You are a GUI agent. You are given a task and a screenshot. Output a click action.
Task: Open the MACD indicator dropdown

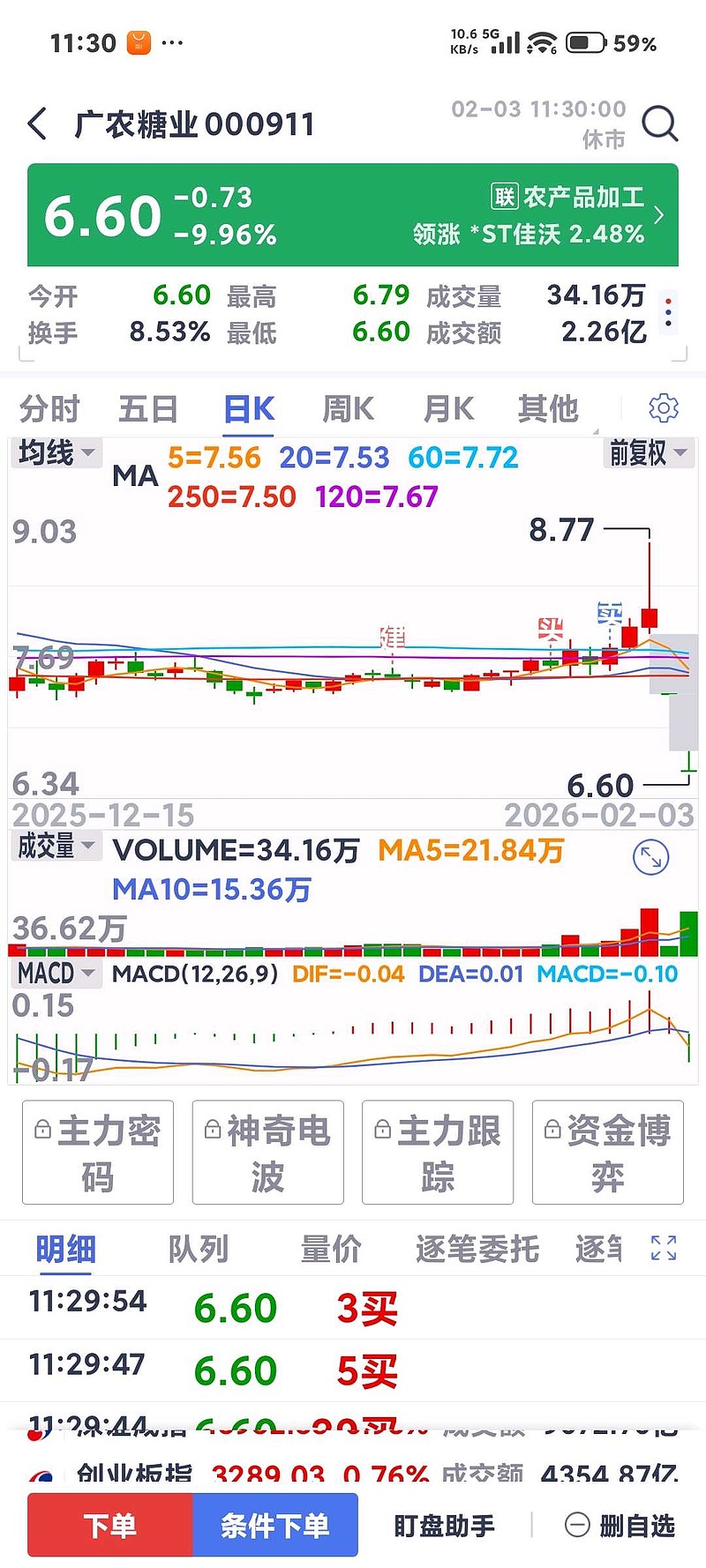[55, 974]
